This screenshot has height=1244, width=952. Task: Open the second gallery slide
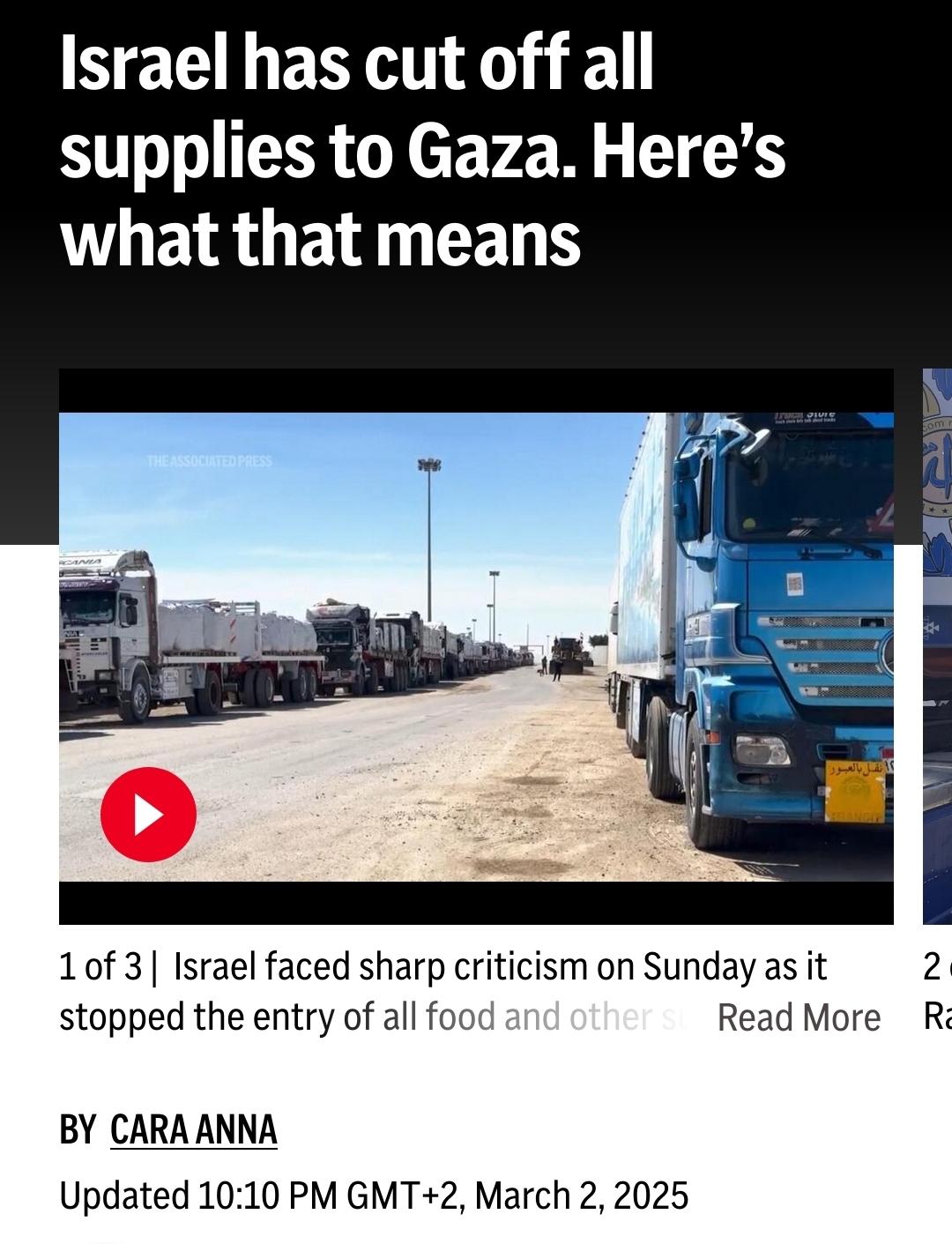pyautogui.click(x=937, y=644)
